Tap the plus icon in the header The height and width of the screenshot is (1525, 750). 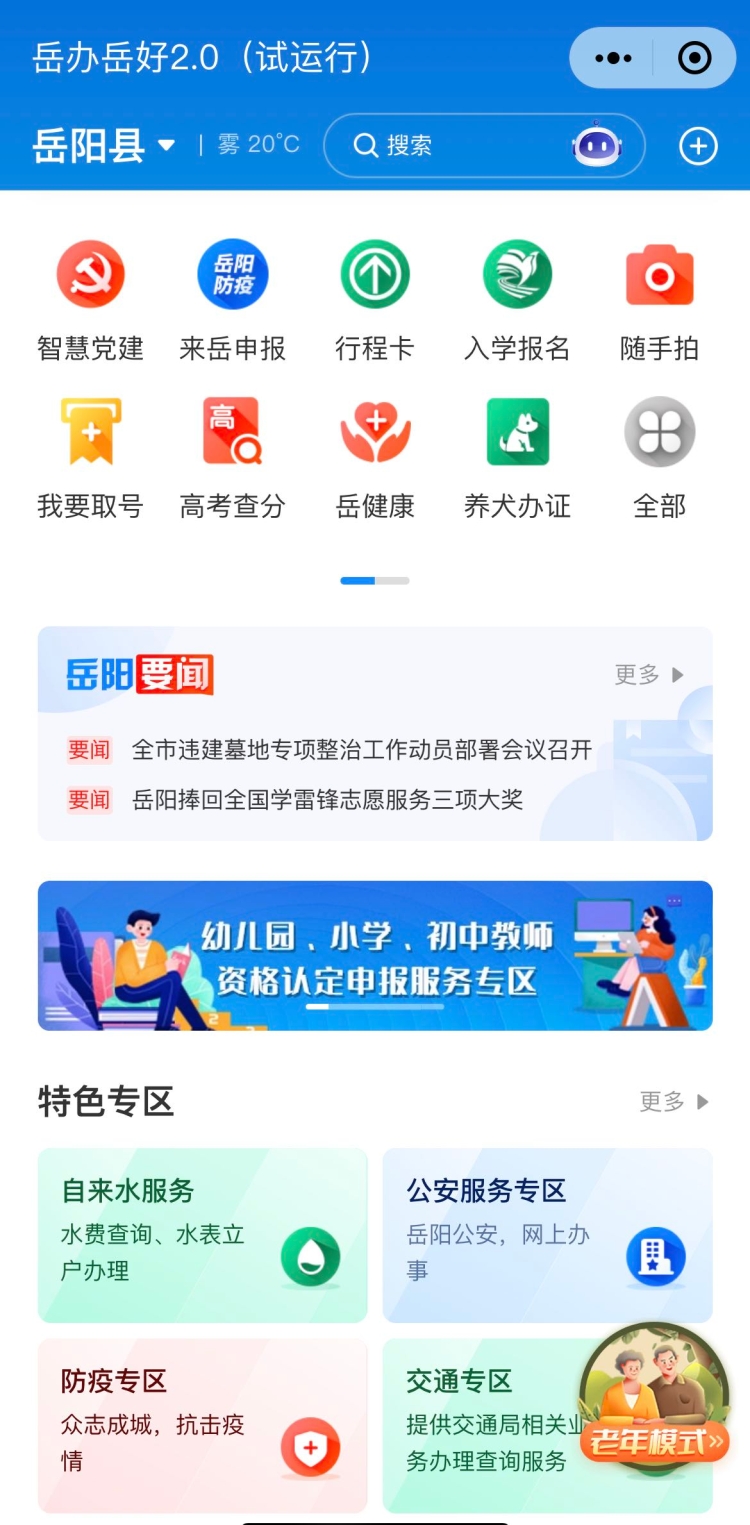(698, 147)
